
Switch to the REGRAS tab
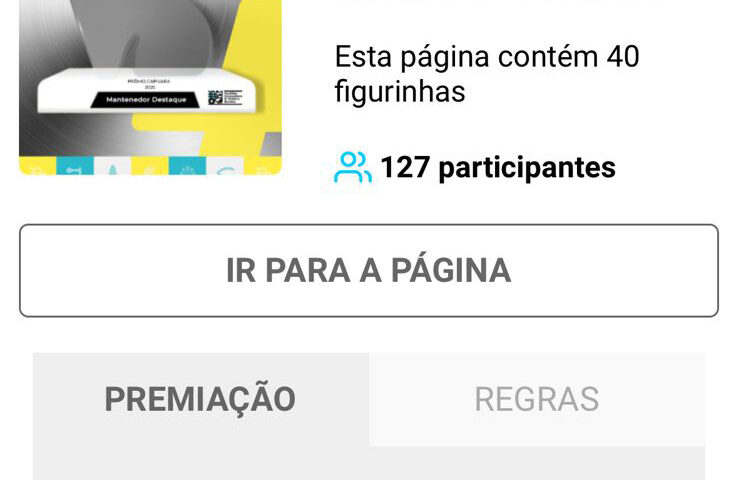coord(536,399)
